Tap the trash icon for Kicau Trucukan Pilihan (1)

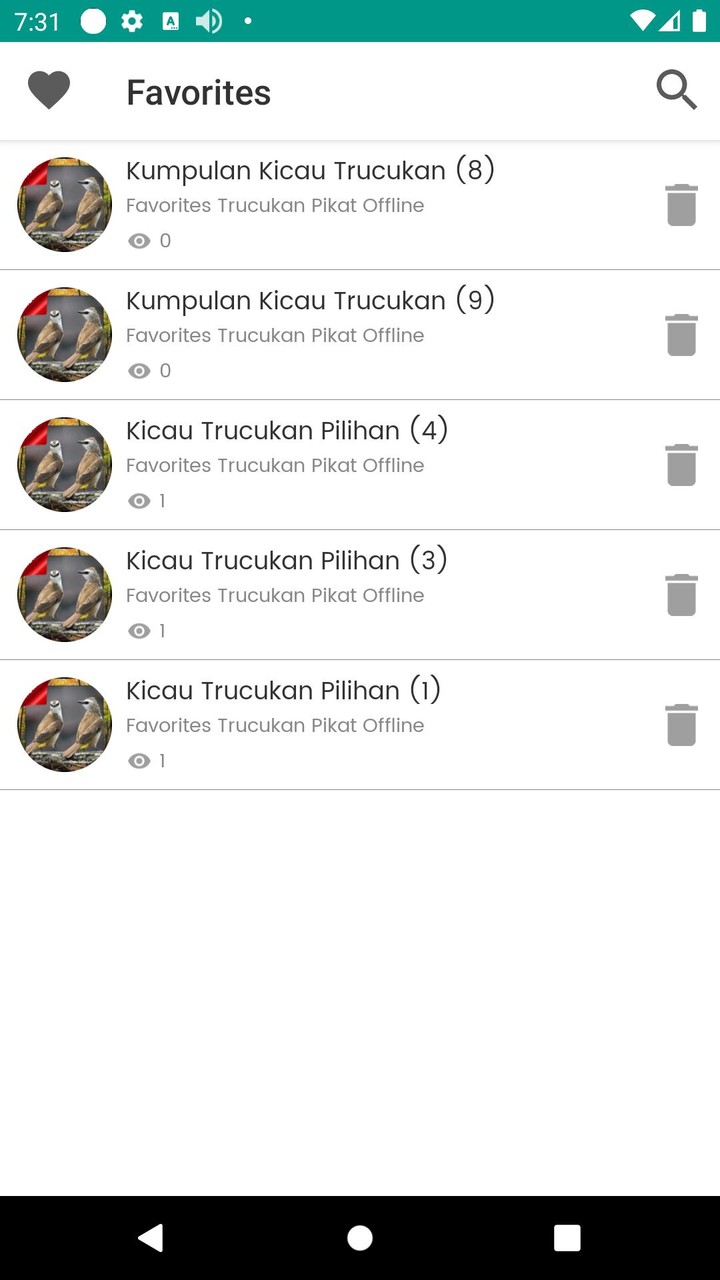(681, 724)
